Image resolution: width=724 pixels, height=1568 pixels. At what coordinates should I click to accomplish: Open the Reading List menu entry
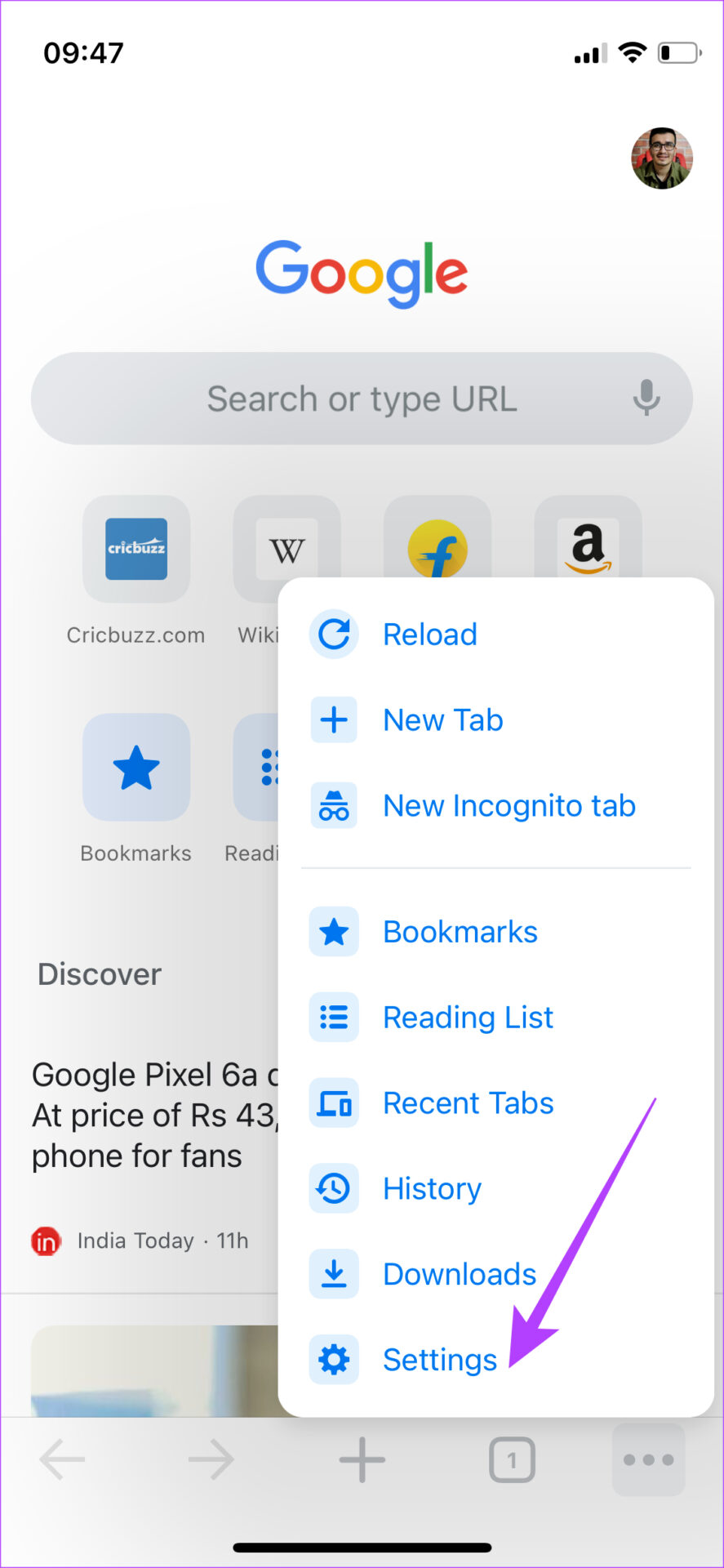[x=467, y=1018]
